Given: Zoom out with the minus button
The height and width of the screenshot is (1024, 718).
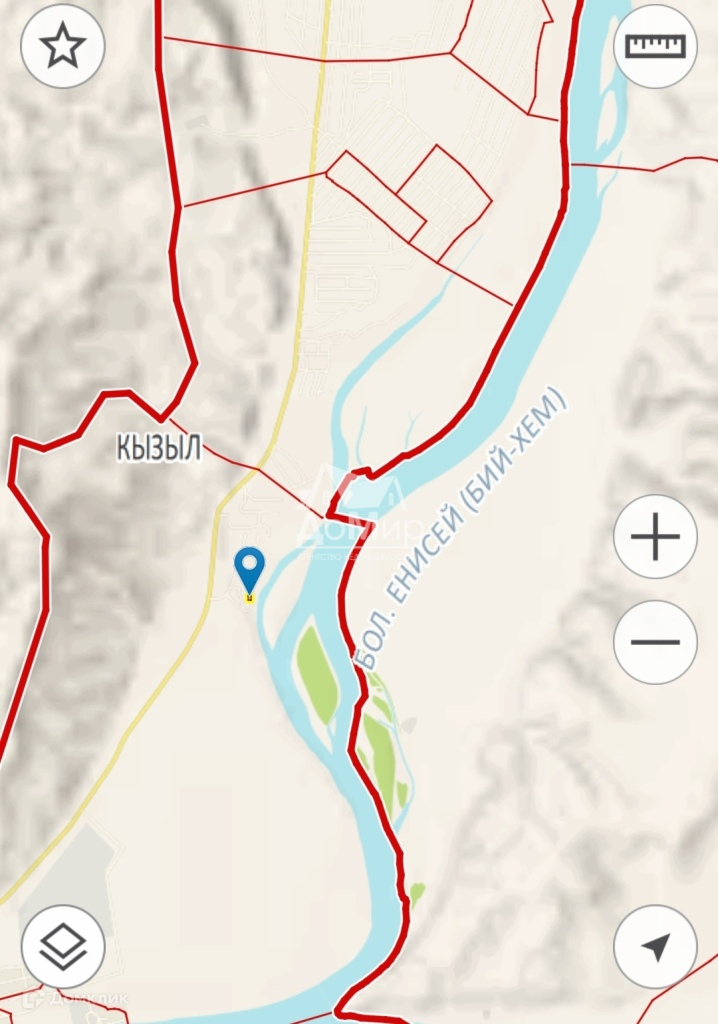Looking at the screenshot, I should (655, 642).
